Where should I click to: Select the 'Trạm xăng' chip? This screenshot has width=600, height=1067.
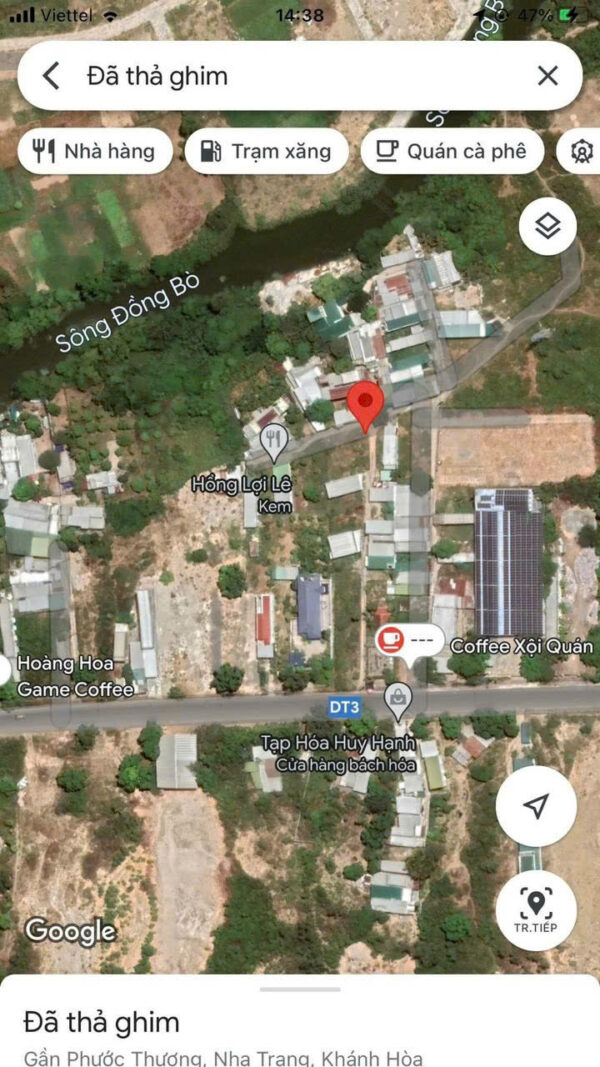pos(267,151)
